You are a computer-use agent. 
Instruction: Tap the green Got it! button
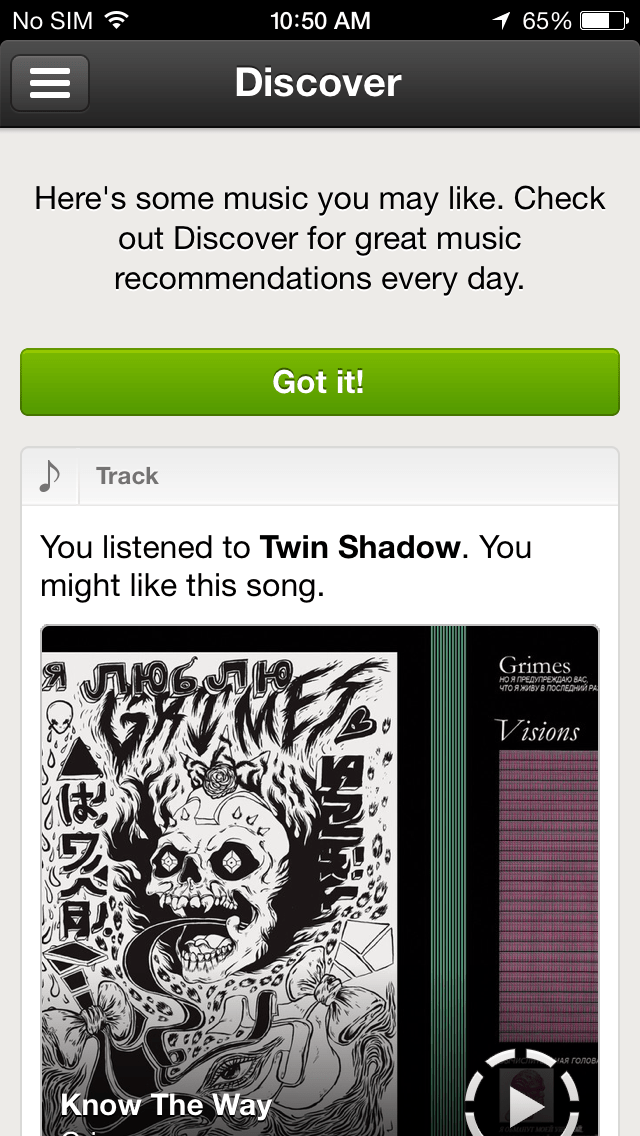(320, 382)
